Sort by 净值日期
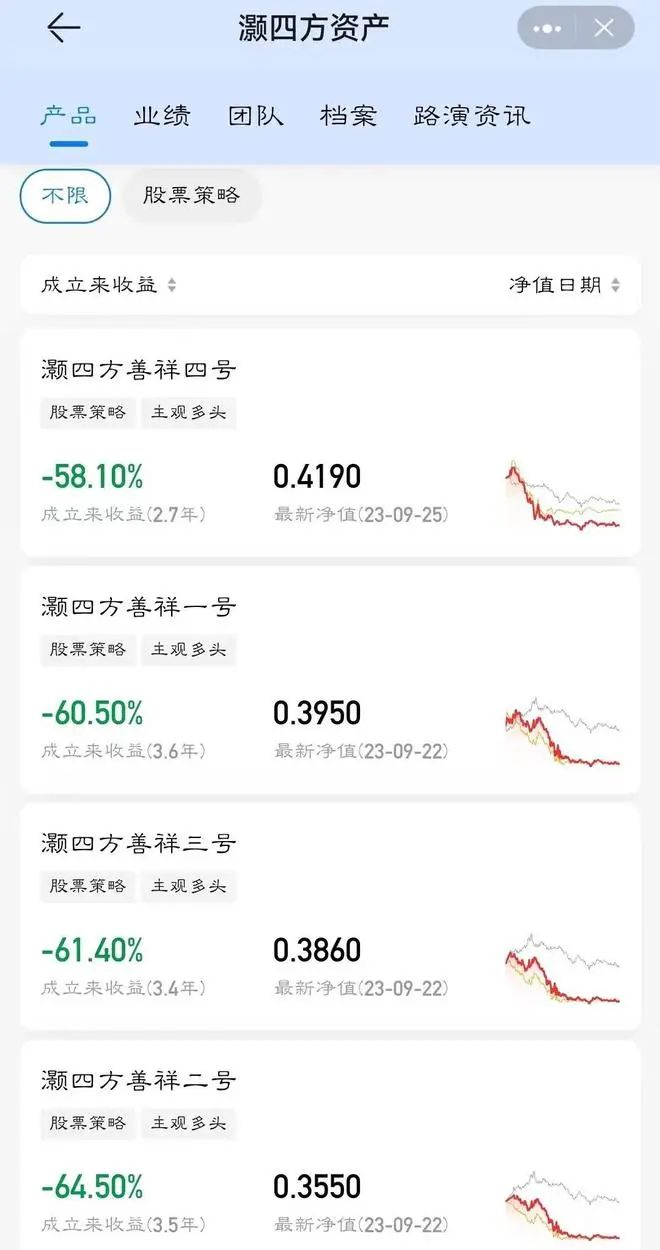 pos(564,285)
